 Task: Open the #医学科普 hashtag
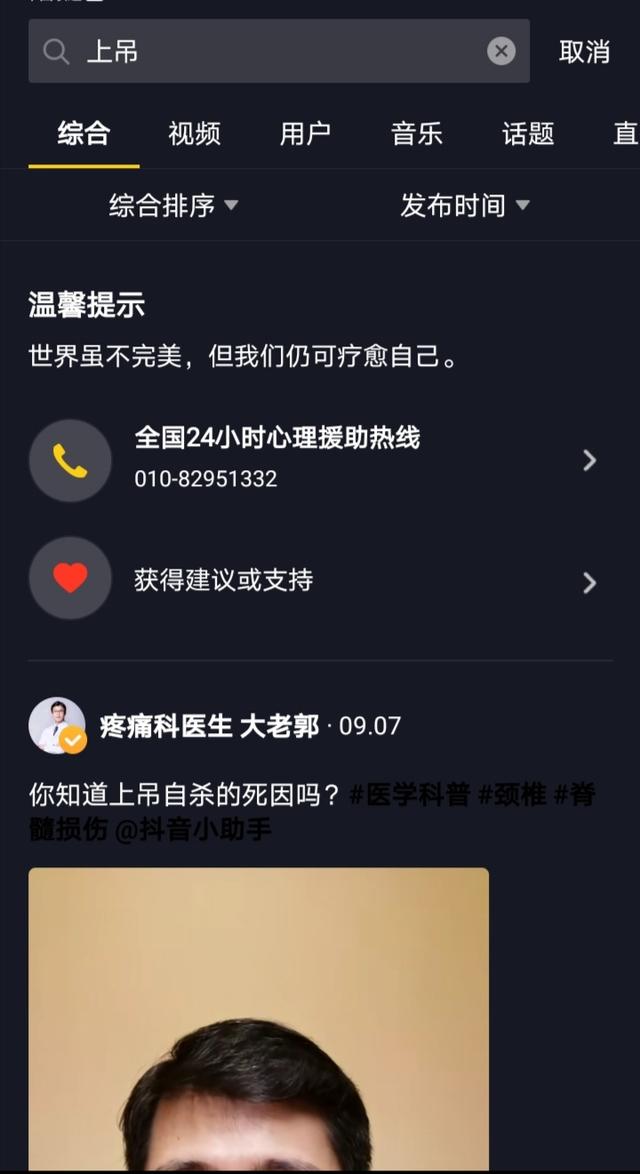pos(410,795)
